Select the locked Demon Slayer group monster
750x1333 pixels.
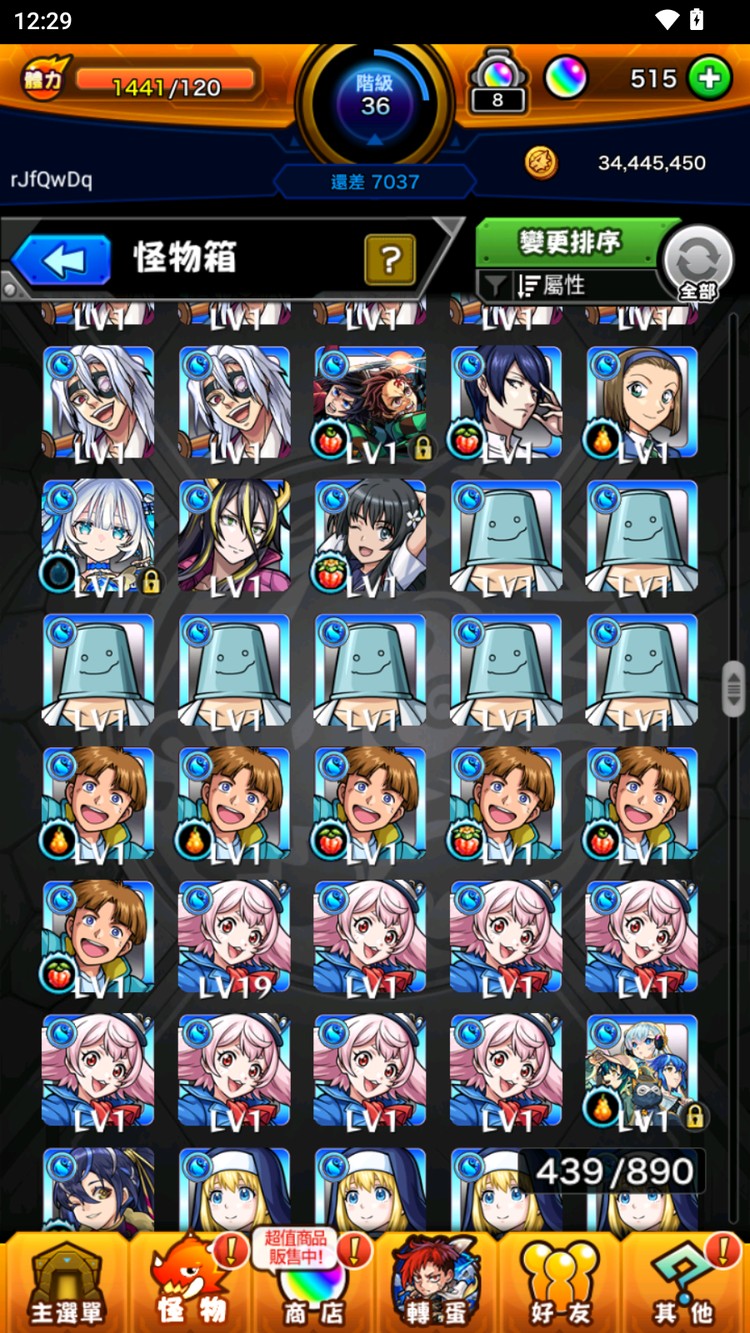tap(370, 403)
